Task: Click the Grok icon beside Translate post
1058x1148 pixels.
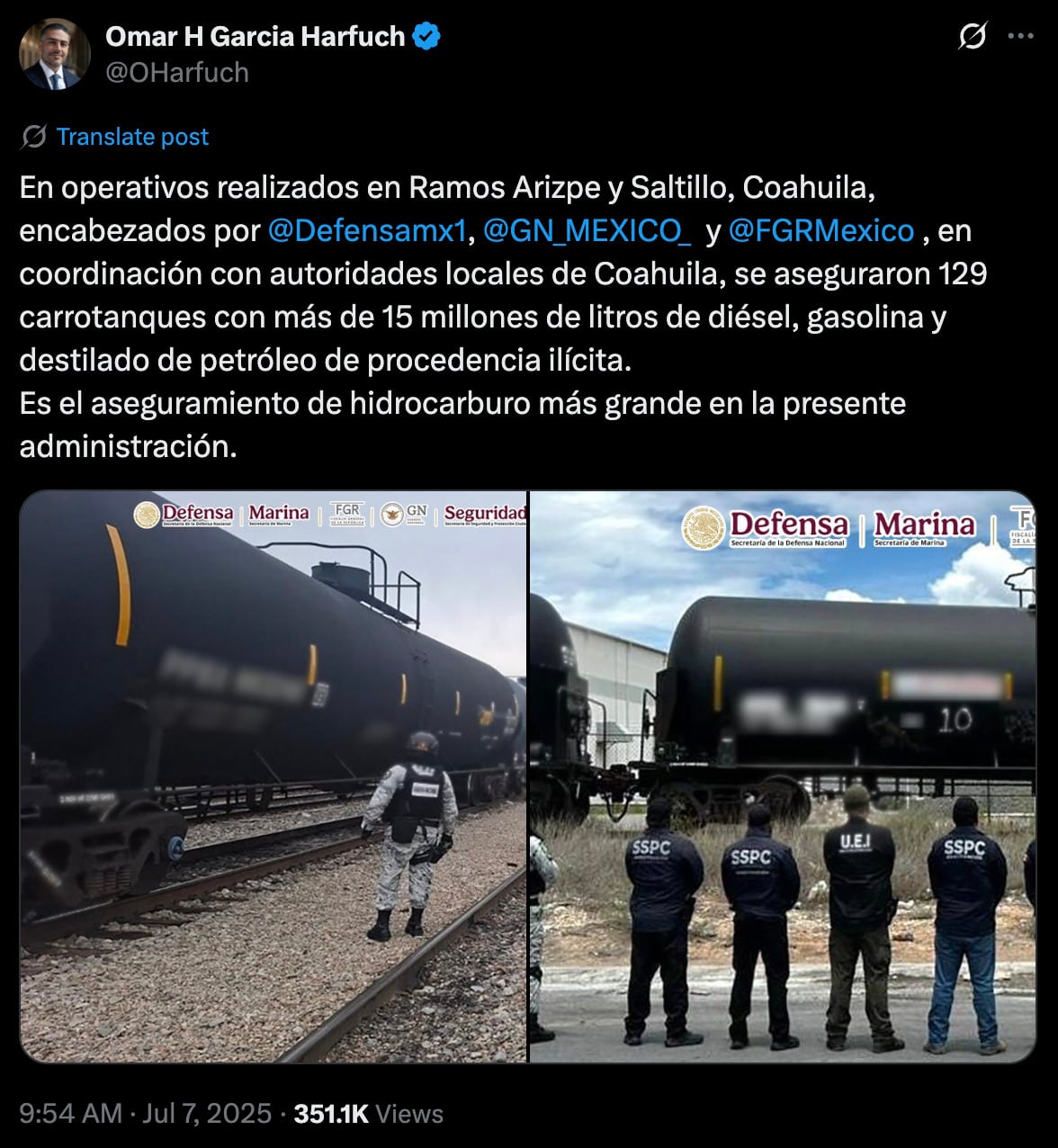Action: click(x=31, y=137)
